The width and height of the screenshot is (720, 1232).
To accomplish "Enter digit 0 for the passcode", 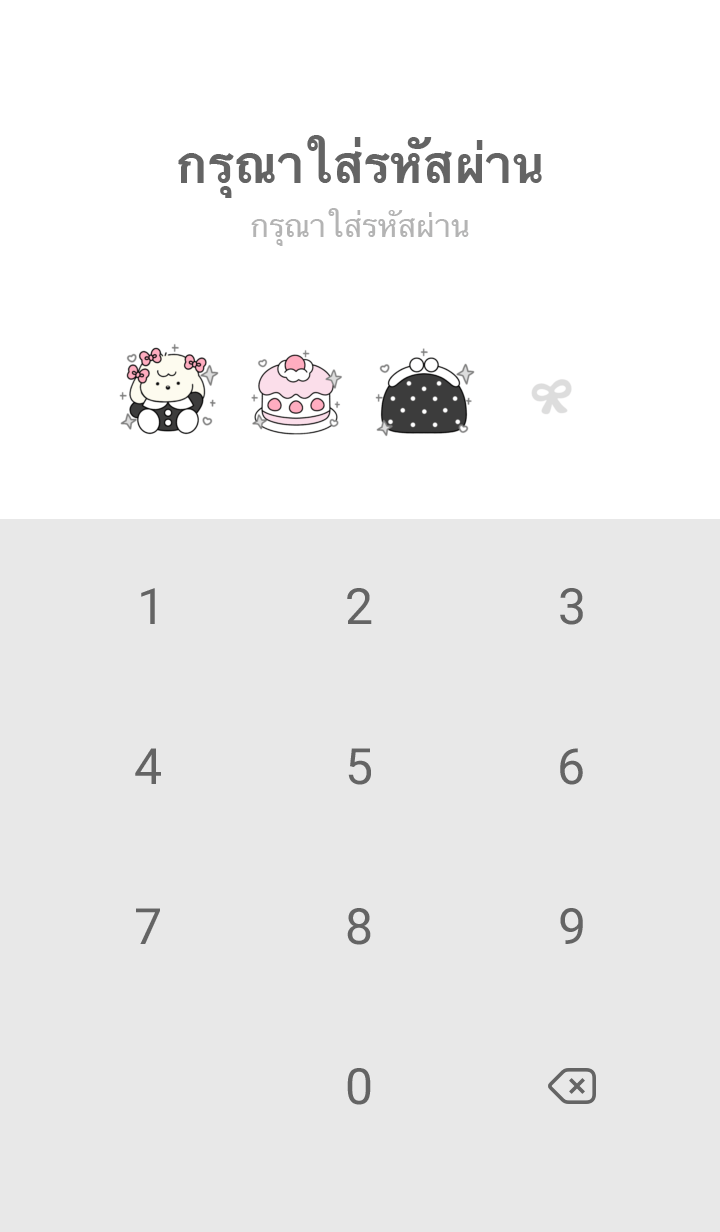I will 359,1087.
